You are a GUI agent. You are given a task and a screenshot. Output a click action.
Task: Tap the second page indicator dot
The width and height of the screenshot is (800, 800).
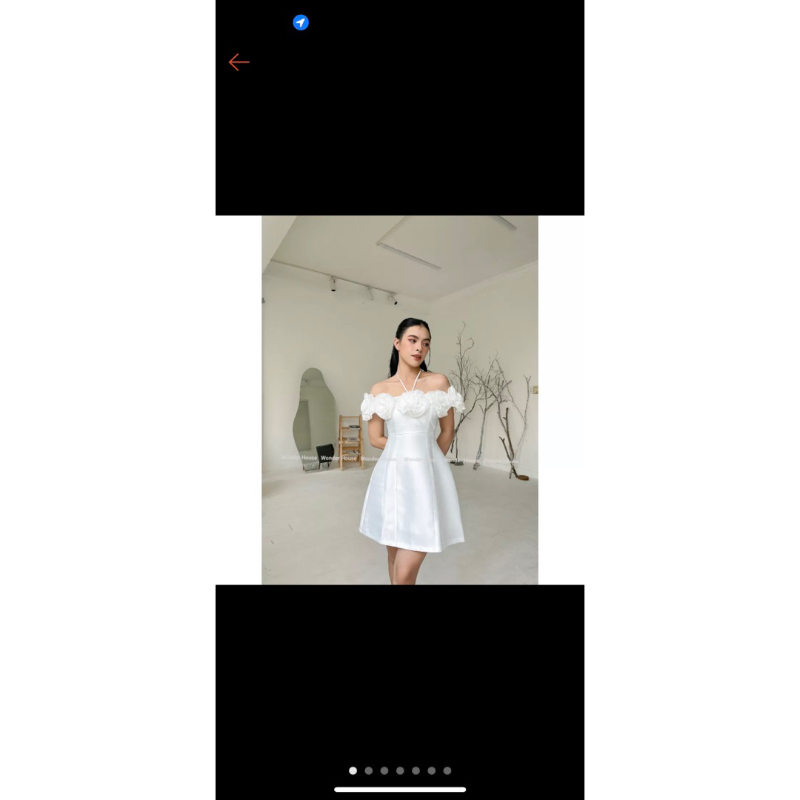(x=369, y=771)
